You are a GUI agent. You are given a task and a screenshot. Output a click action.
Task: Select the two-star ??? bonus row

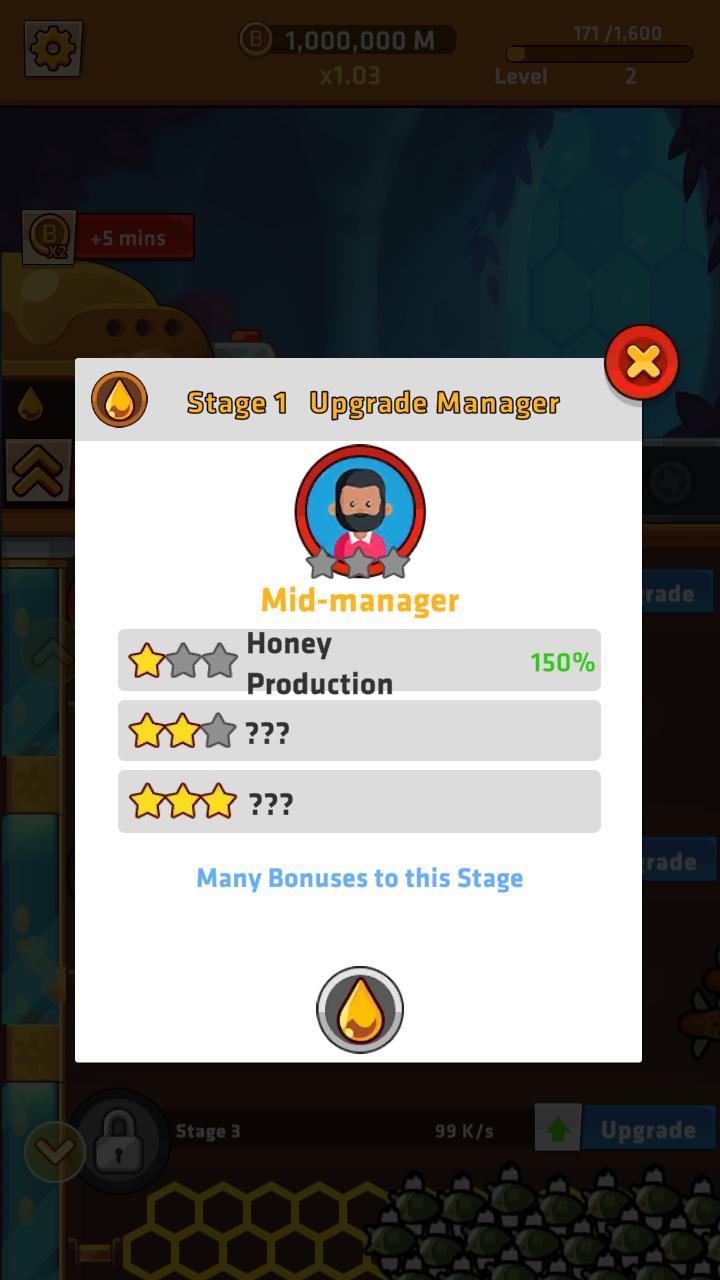(359, 731)
